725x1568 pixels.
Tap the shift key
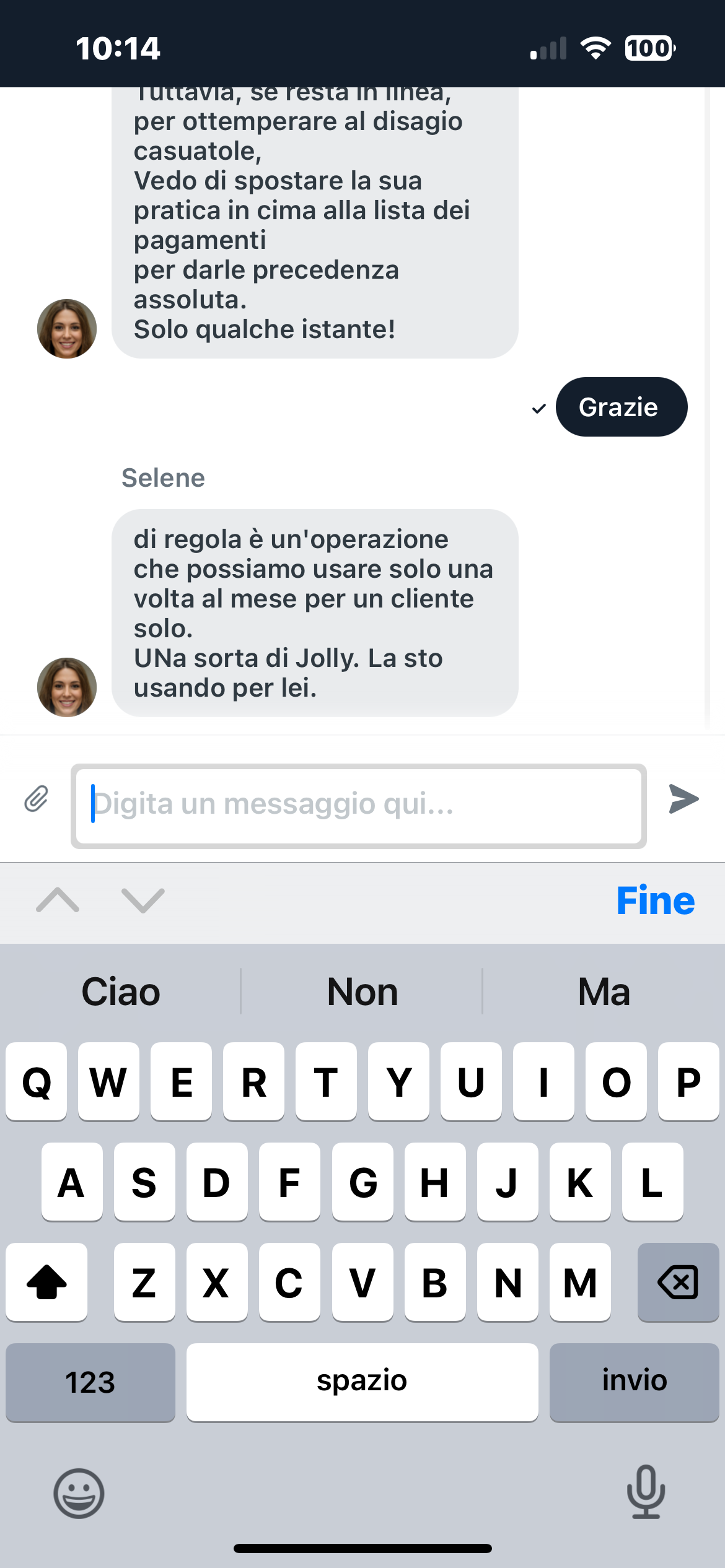point(46,1282)
